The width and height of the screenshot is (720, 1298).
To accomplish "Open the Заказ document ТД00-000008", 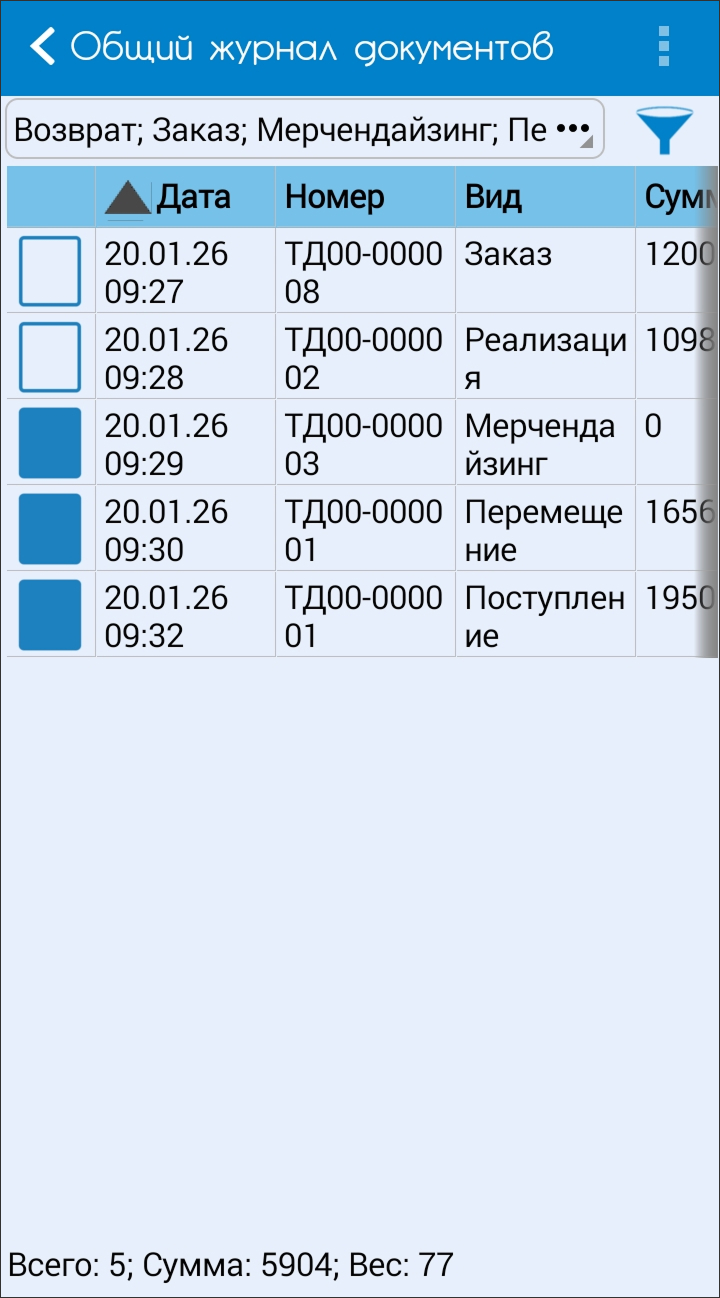I will [364, 272].
